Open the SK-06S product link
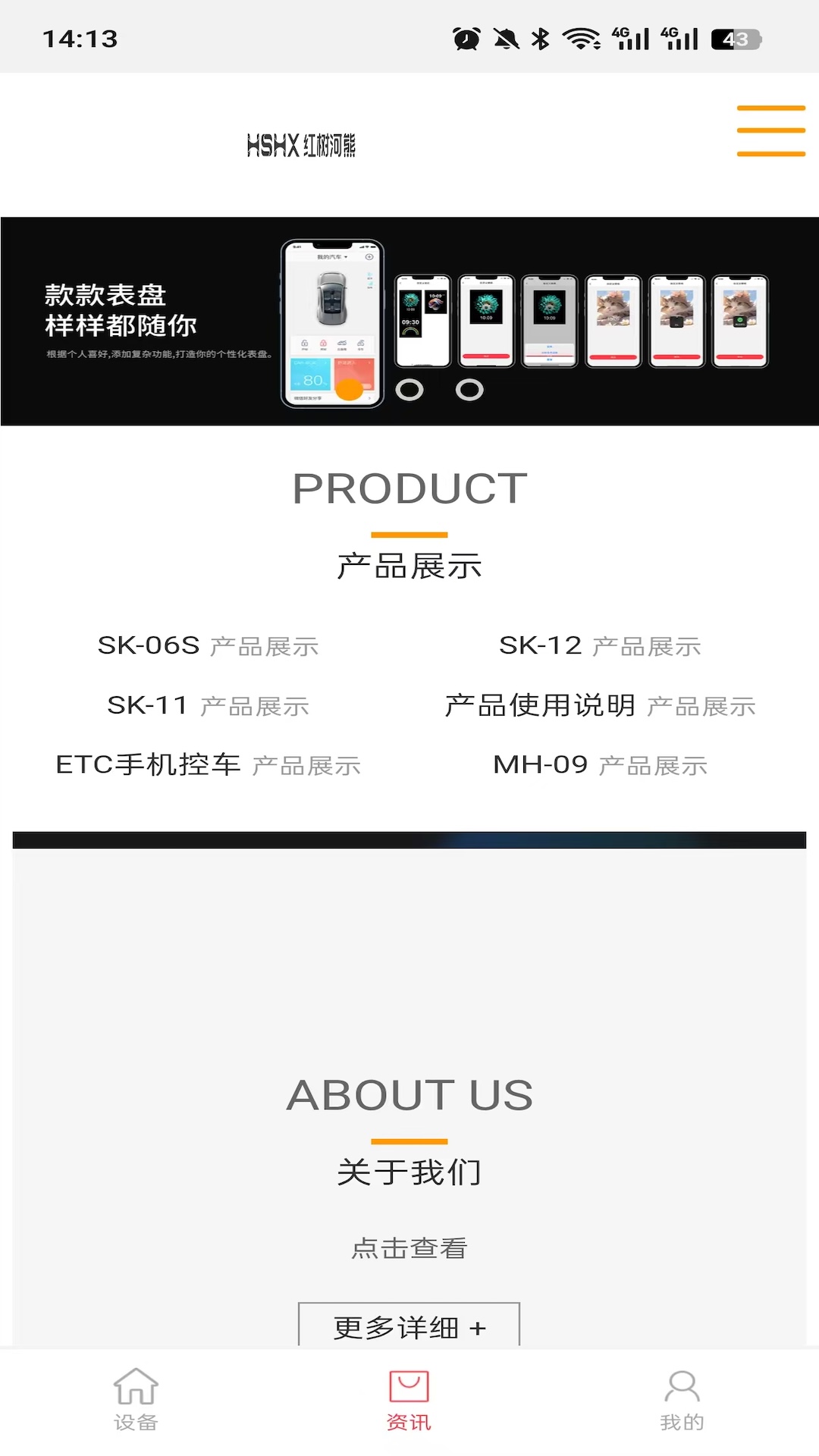The image size is (819, 1456). (209, 646)
